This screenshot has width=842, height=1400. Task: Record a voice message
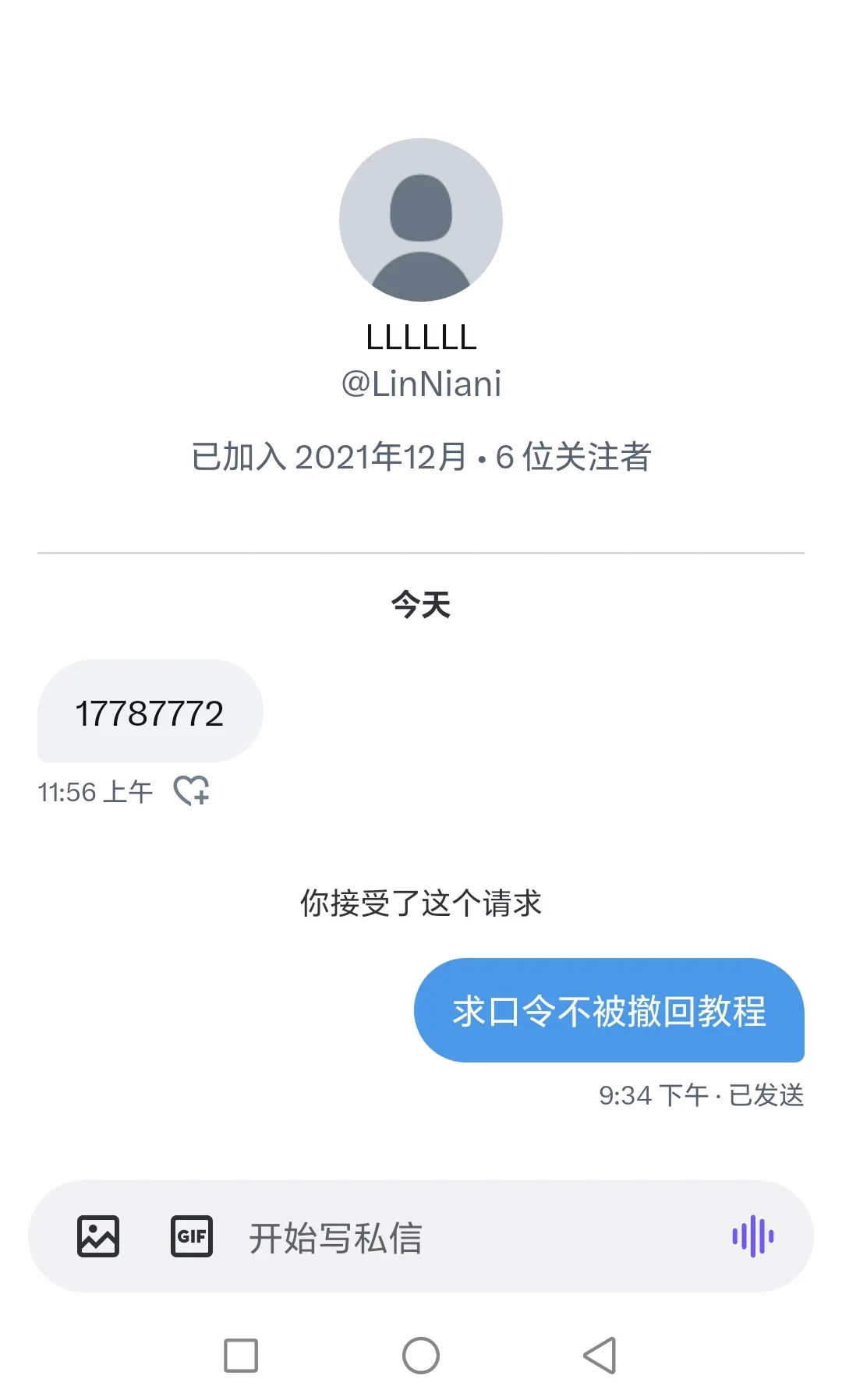click(x=752, y=1236)
